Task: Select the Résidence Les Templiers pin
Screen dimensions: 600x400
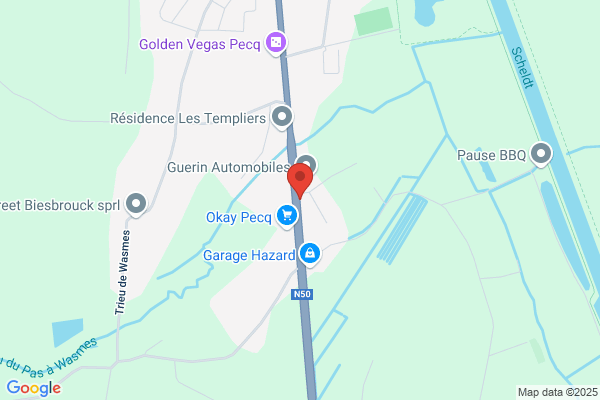Action: 283,117
